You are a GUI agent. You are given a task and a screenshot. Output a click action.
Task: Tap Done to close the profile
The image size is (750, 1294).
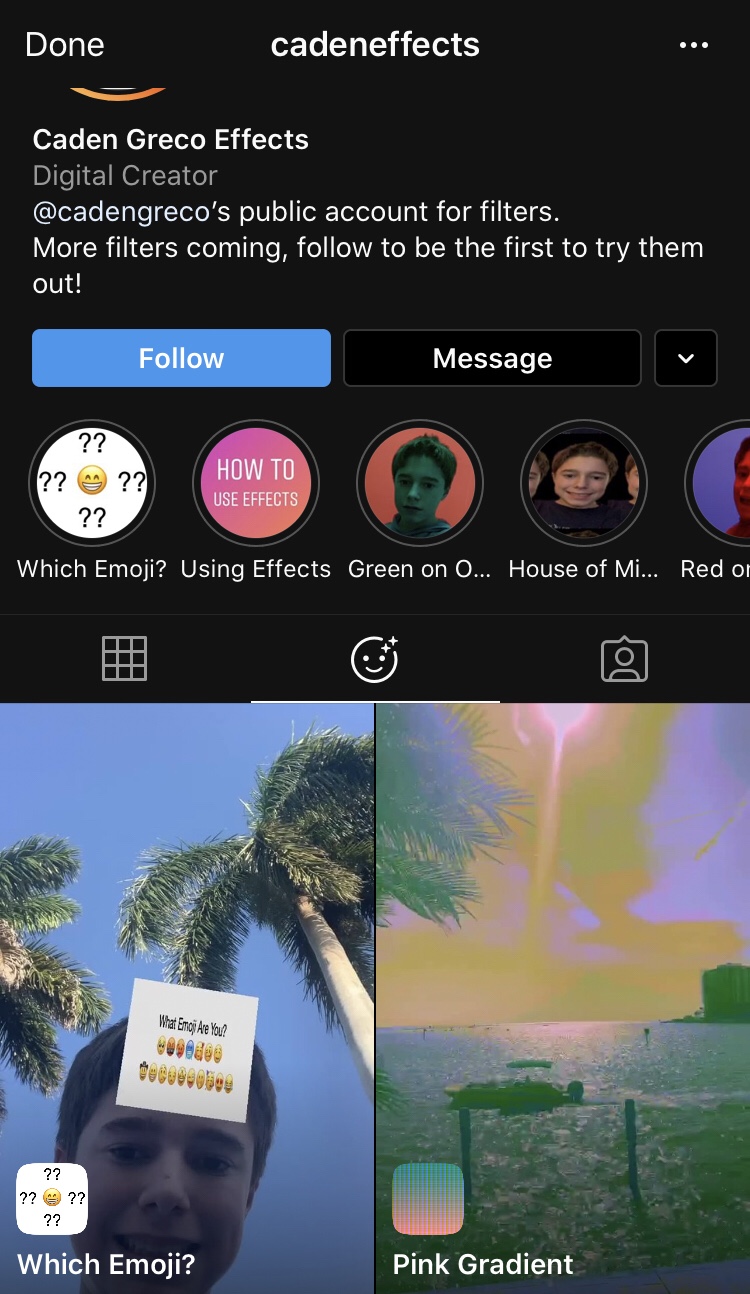click(x=65, y=44)
